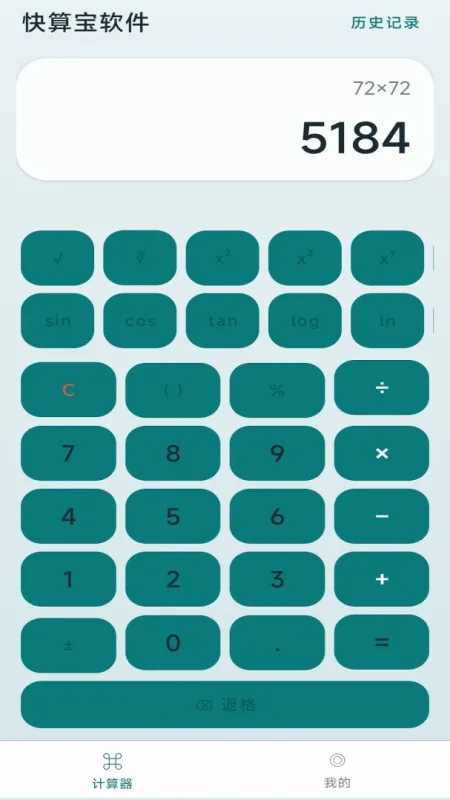The width and height of the screenshot is (450, 800).
Task: Switch to the 计算器 tab
Action: click(112, 770)
